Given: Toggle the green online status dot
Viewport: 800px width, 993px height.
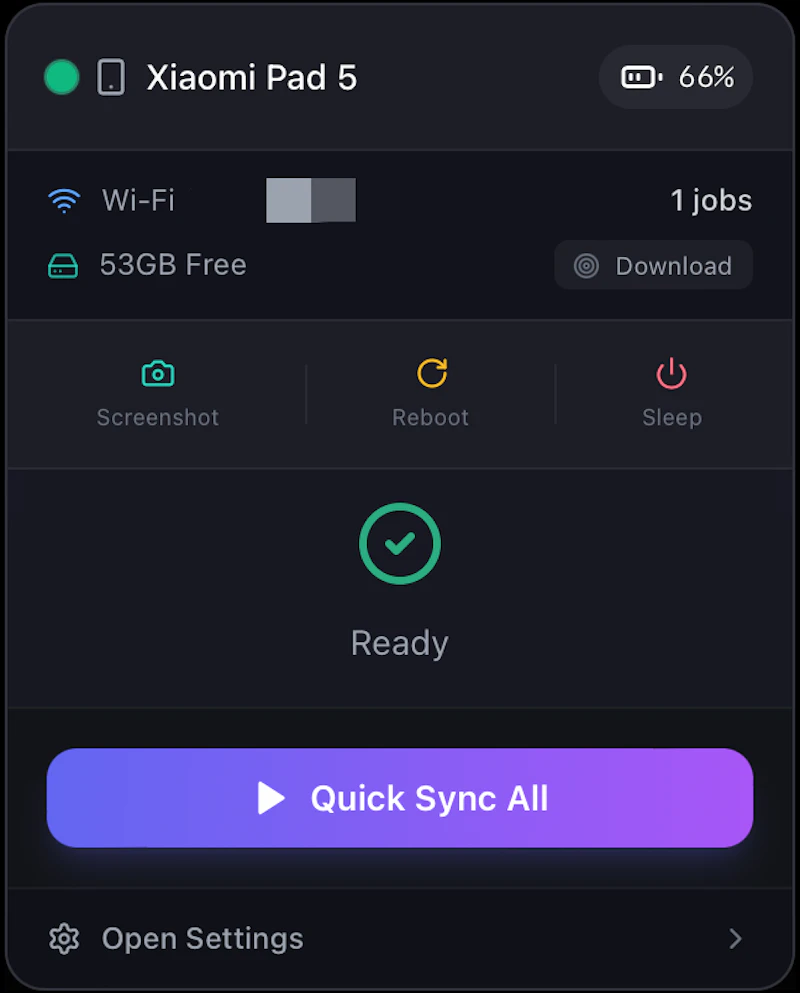Looking at the screenshot, I should click(61, 77).
